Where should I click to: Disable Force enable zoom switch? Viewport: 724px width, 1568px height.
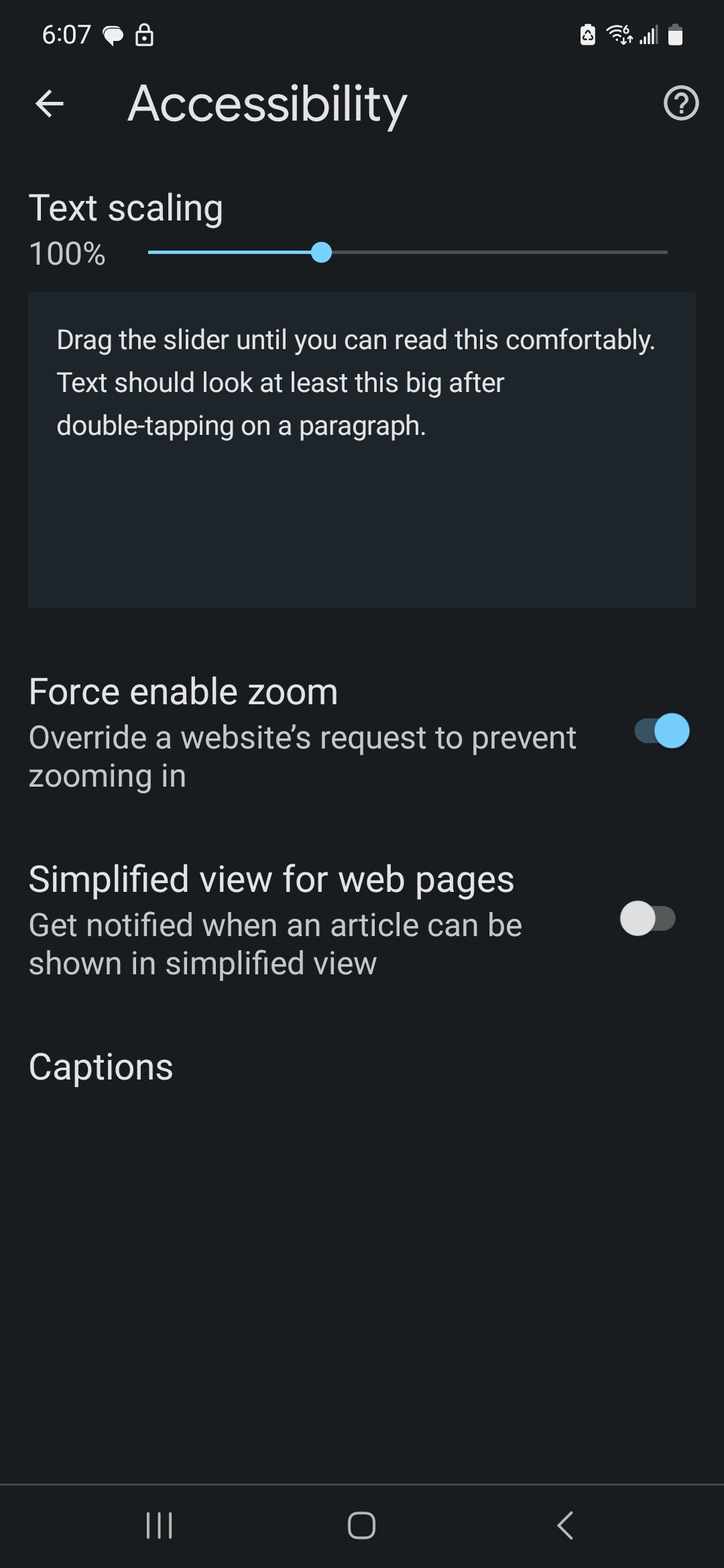pyautogui.click(x=662, y=730)
